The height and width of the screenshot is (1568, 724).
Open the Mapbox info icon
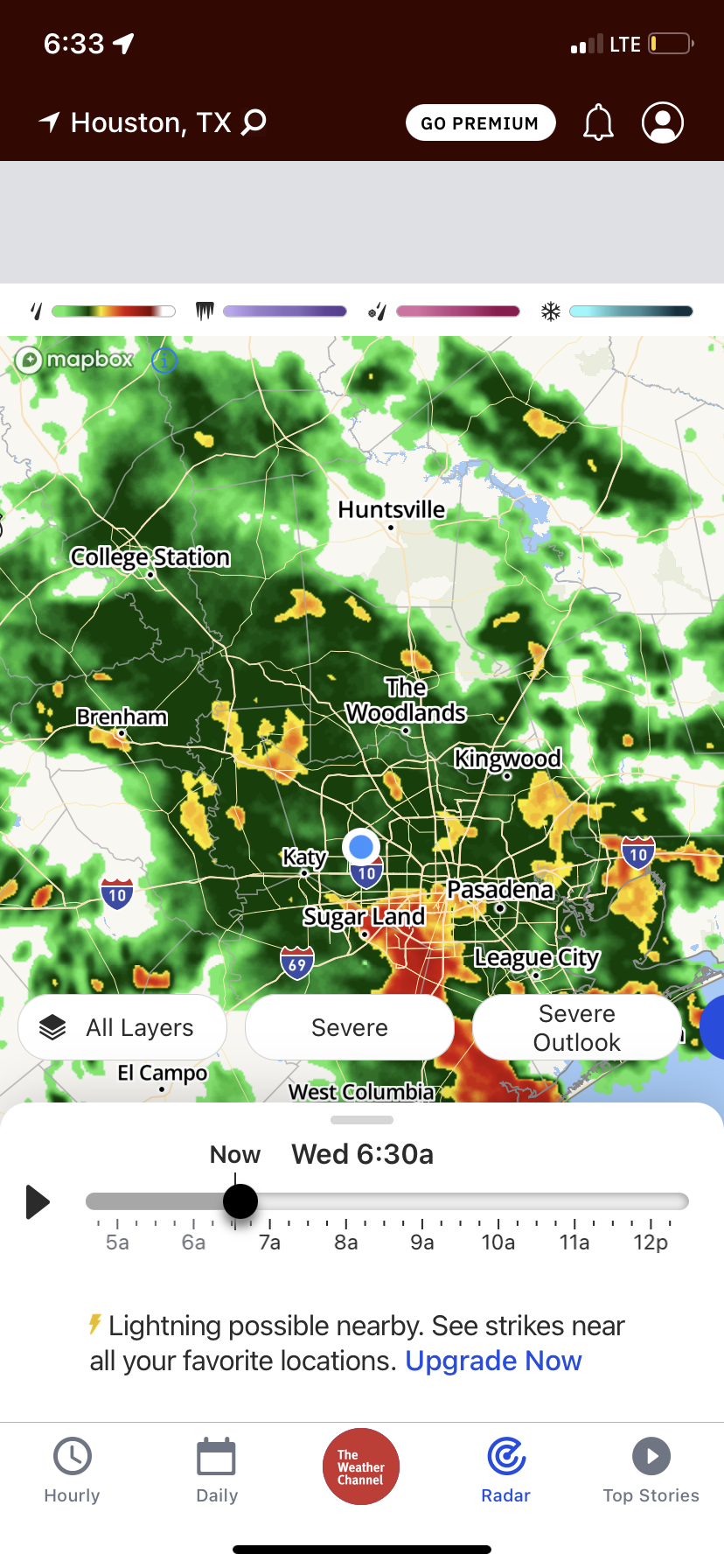(x=164, y=360)
